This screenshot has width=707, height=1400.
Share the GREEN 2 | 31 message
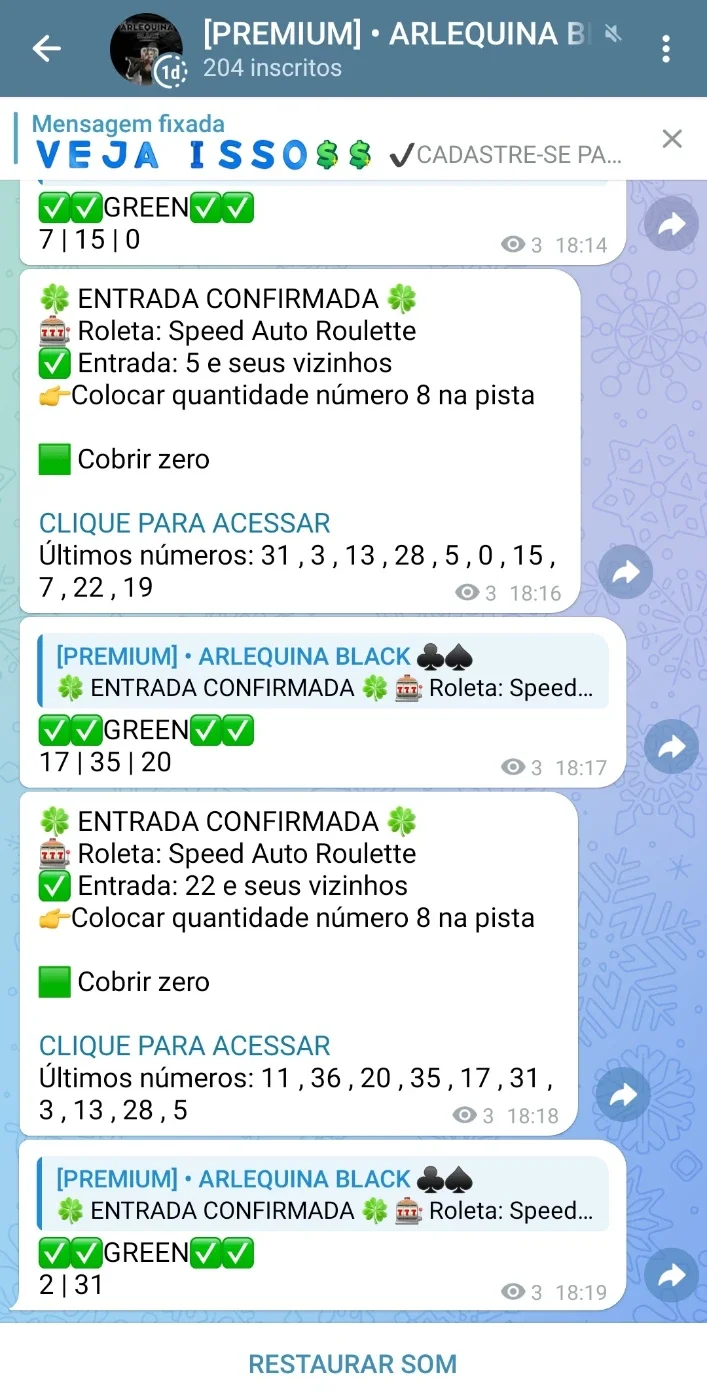[x=671, y=1275]
